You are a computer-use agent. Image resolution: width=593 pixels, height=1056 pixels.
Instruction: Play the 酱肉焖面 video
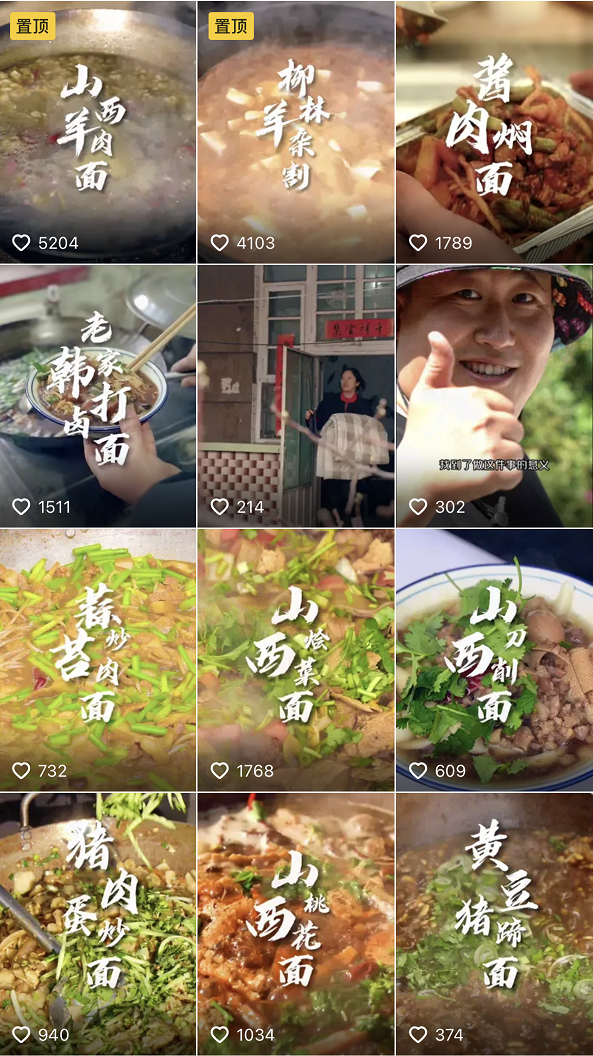point(495,131)
